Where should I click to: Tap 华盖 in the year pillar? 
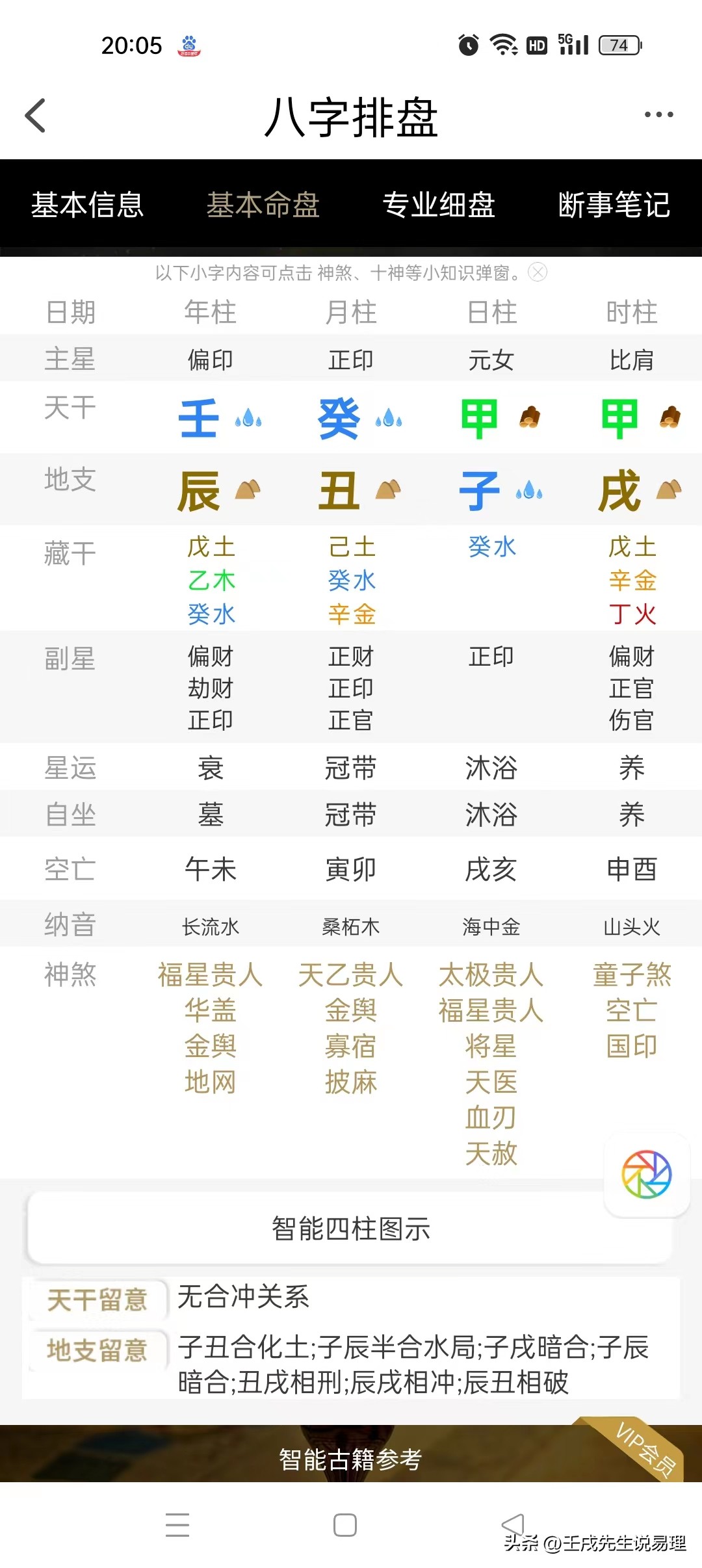pyautogui.click(x=210, y=1011)
